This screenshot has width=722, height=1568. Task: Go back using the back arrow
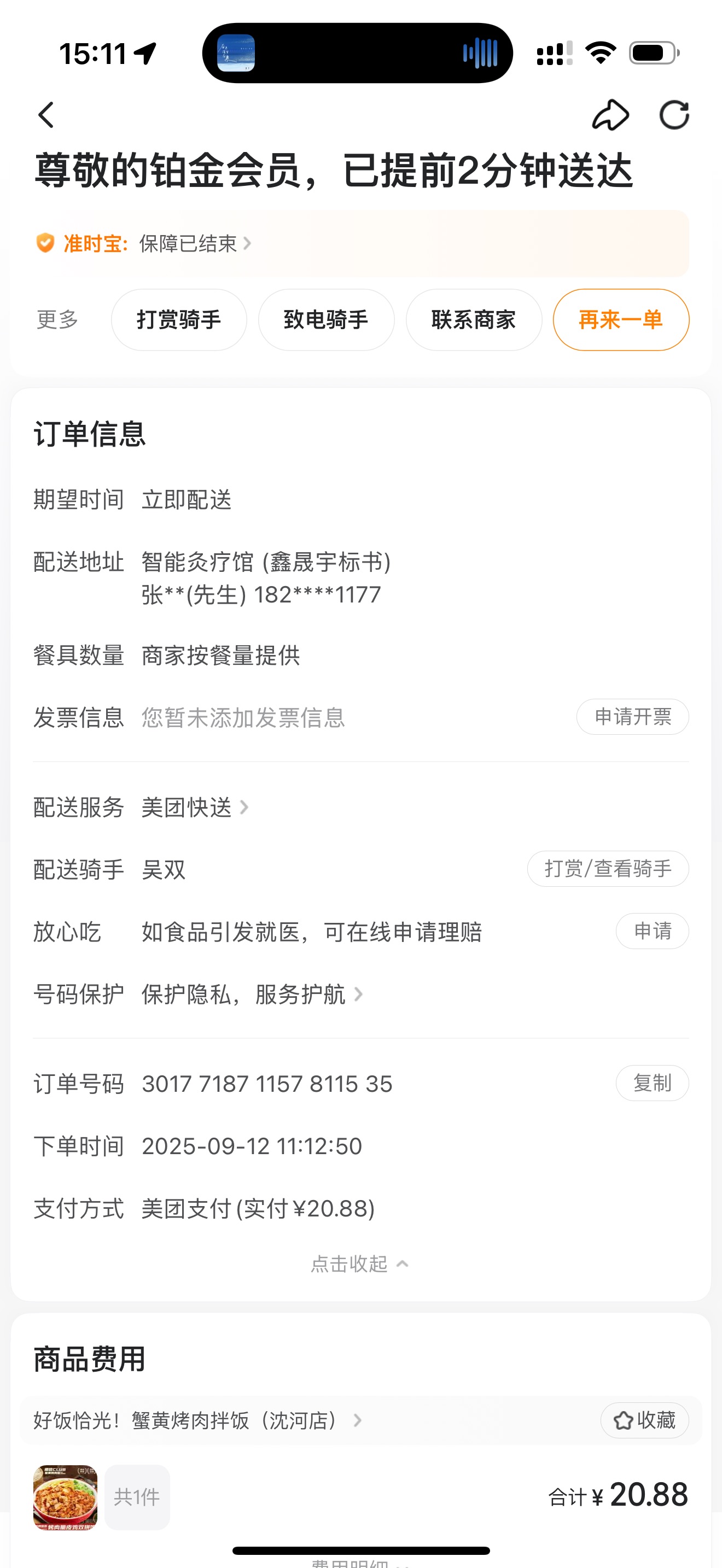tap(46, 115)
